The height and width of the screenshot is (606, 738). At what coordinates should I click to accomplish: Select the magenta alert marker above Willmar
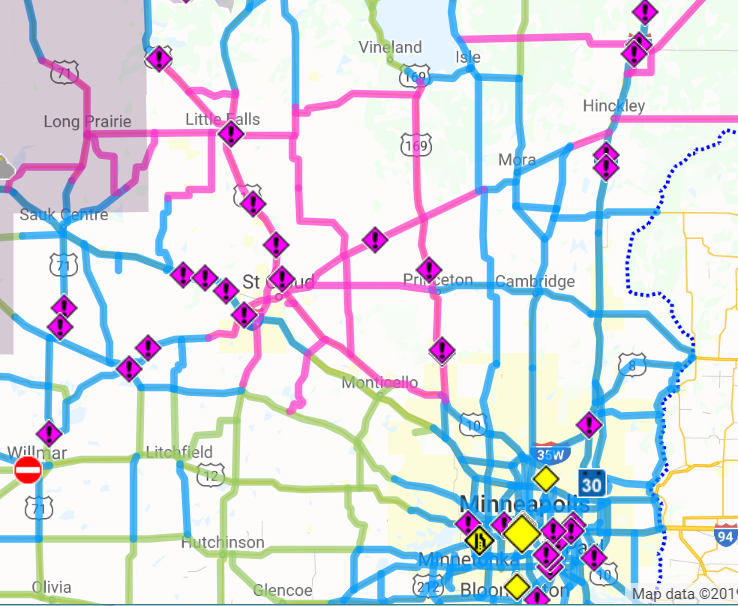click(49, 434)
